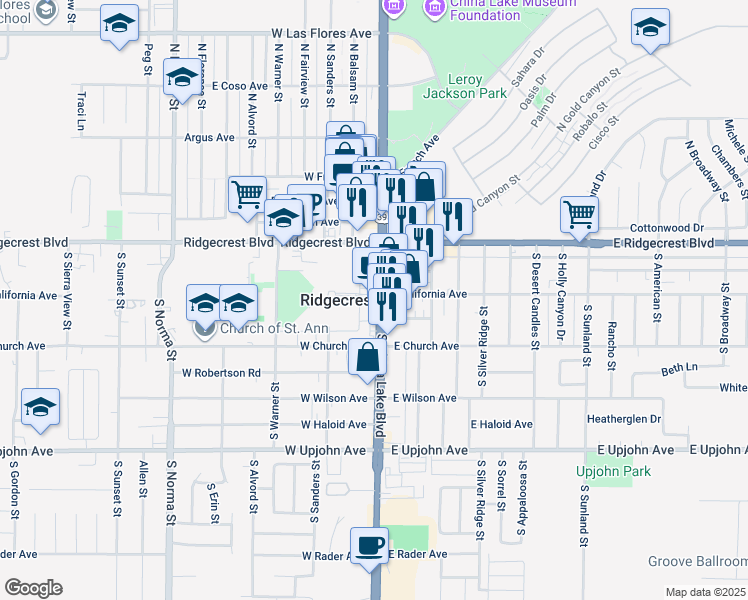Screen dimensions: 748x600
Task: Select the shopping bag marker at Church Ave
Action: 367,361
